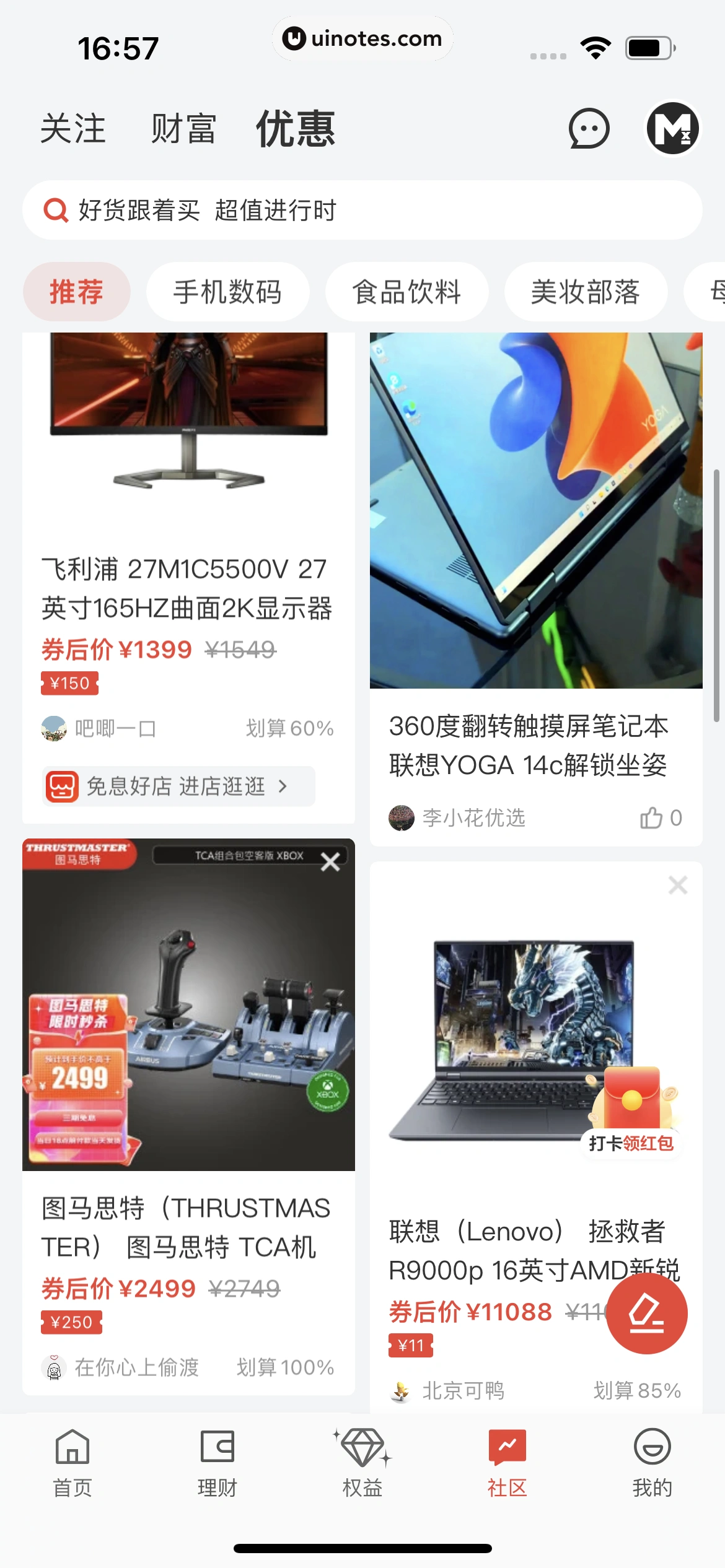The image size is (725, 1568).
Task: Select the 美妆部落 category chip
Action: pyautogui.click(x=586, y=292)
